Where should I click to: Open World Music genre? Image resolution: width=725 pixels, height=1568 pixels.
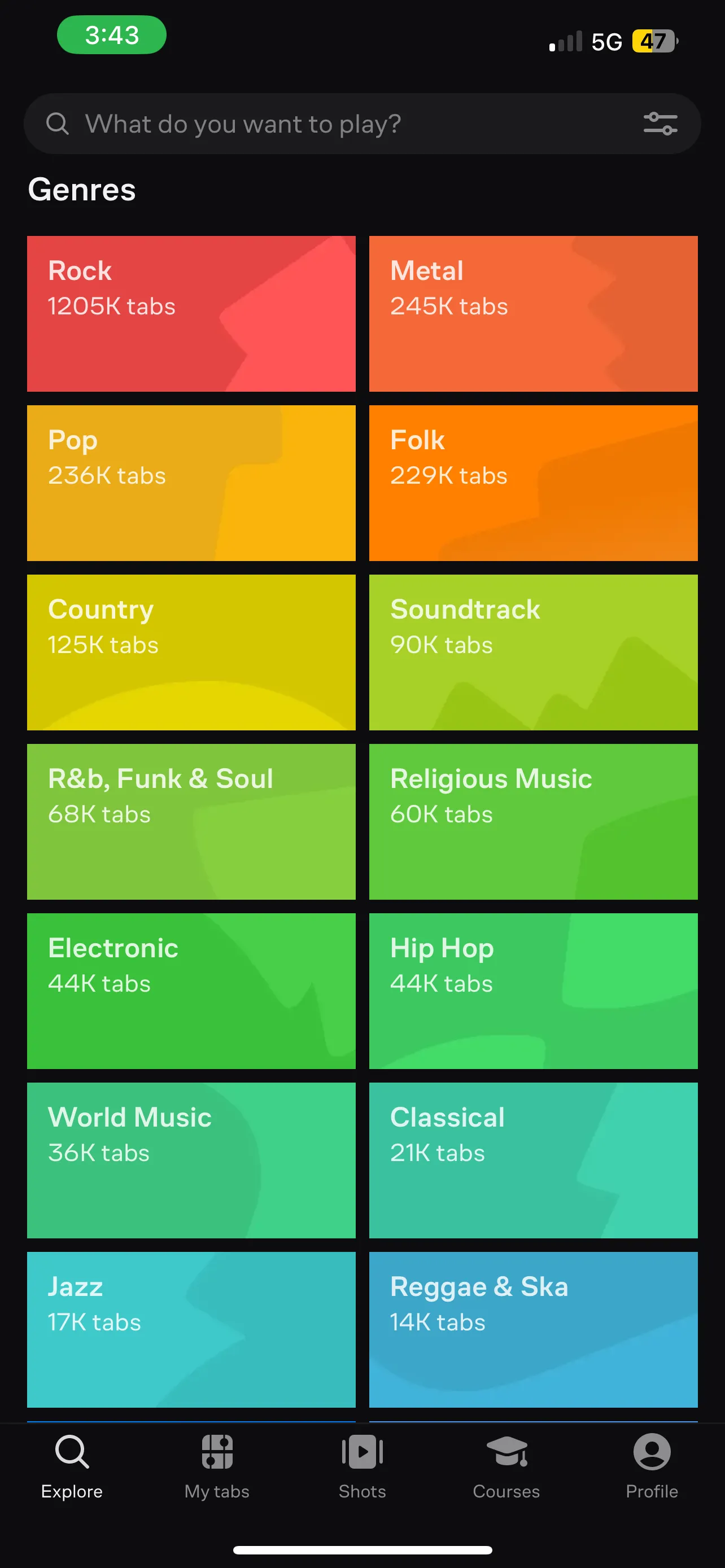pos(191,1159)
